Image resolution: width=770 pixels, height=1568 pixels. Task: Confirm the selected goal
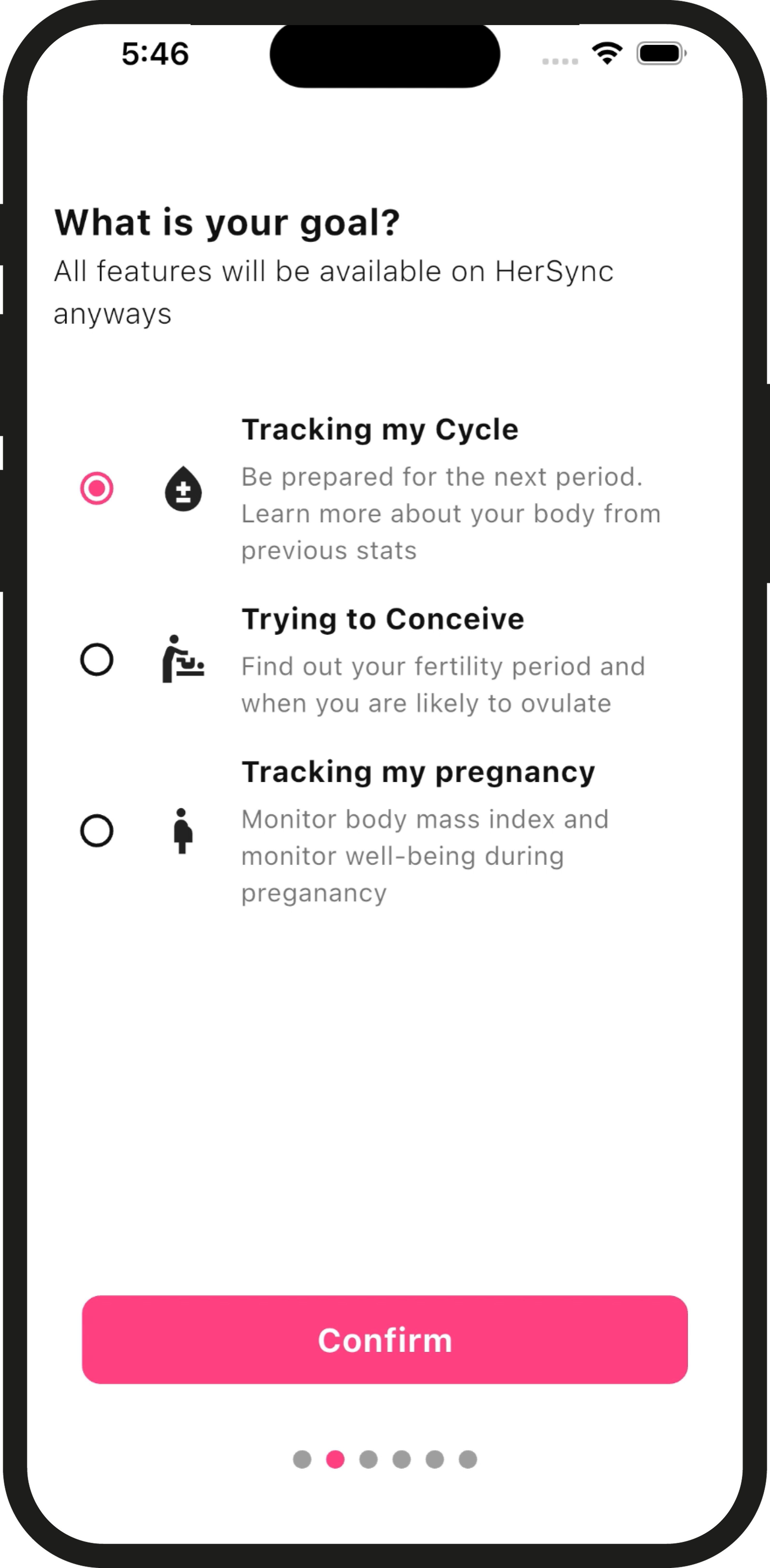click(385, 1340)
